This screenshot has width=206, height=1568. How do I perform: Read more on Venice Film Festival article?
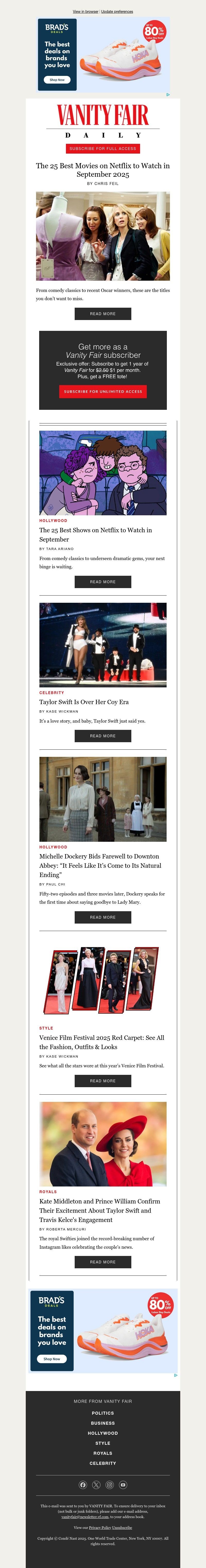click(103, 1081)
